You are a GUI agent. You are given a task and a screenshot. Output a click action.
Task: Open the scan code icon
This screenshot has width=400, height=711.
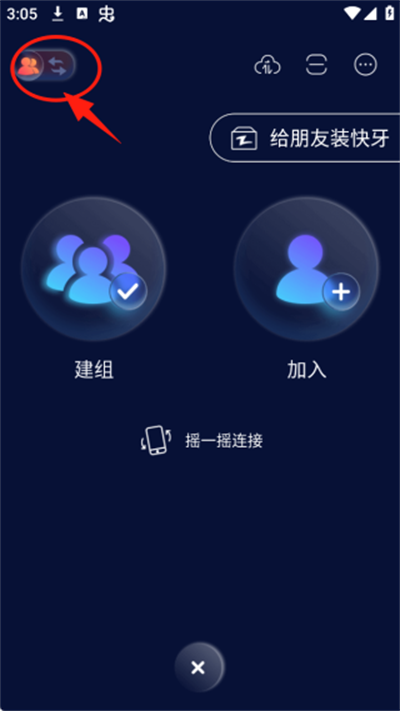click(x=316, y=66)
